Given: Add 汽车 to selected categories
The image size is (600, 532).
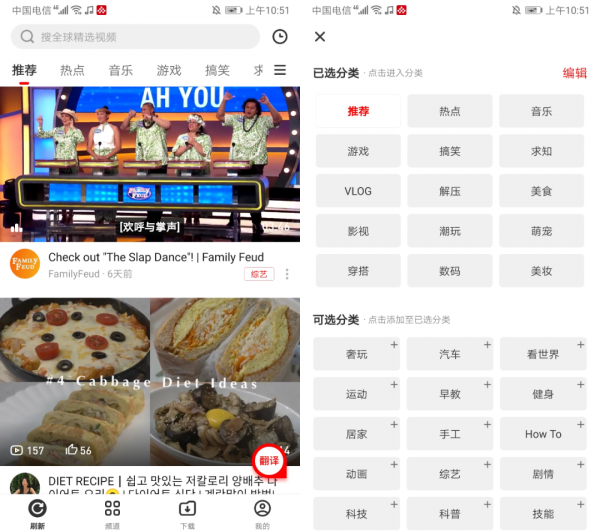Looking at the screenshot, I should coord(449,355).
